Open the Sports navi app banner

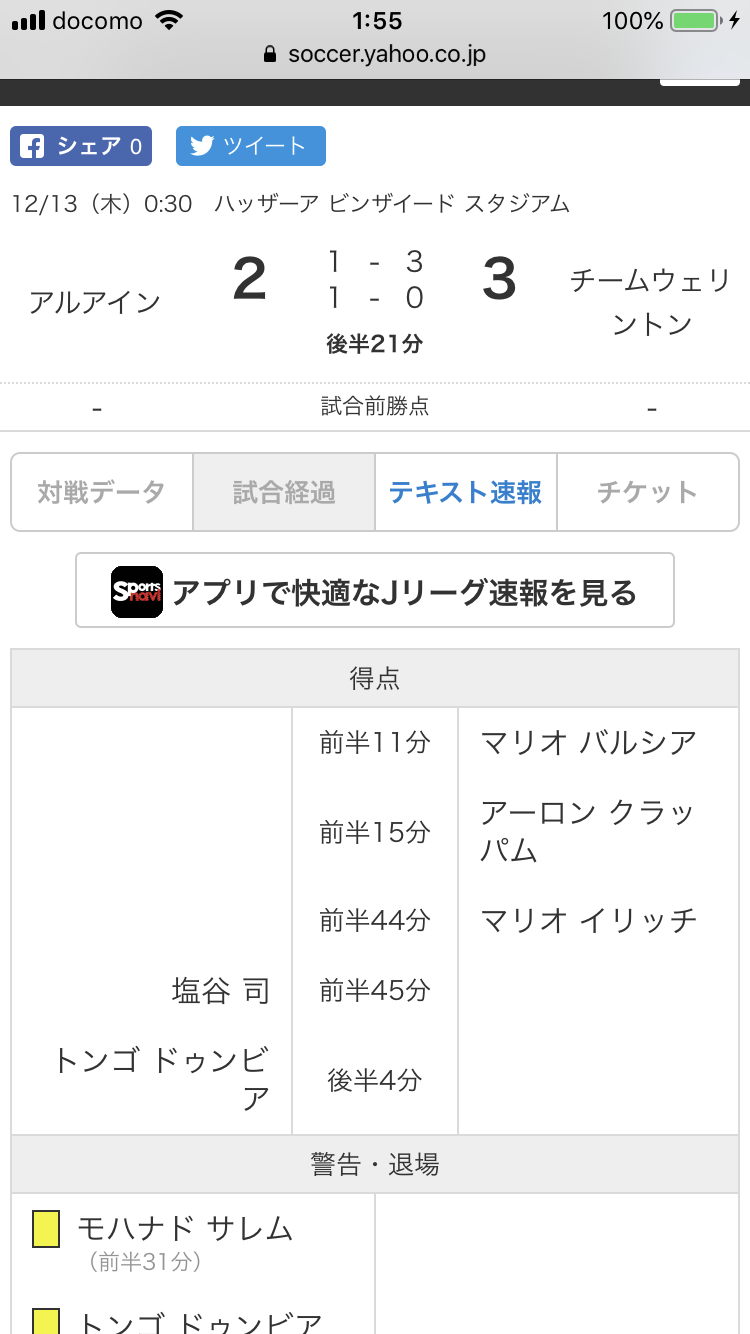pyautogui.click(x=375, y=591)
